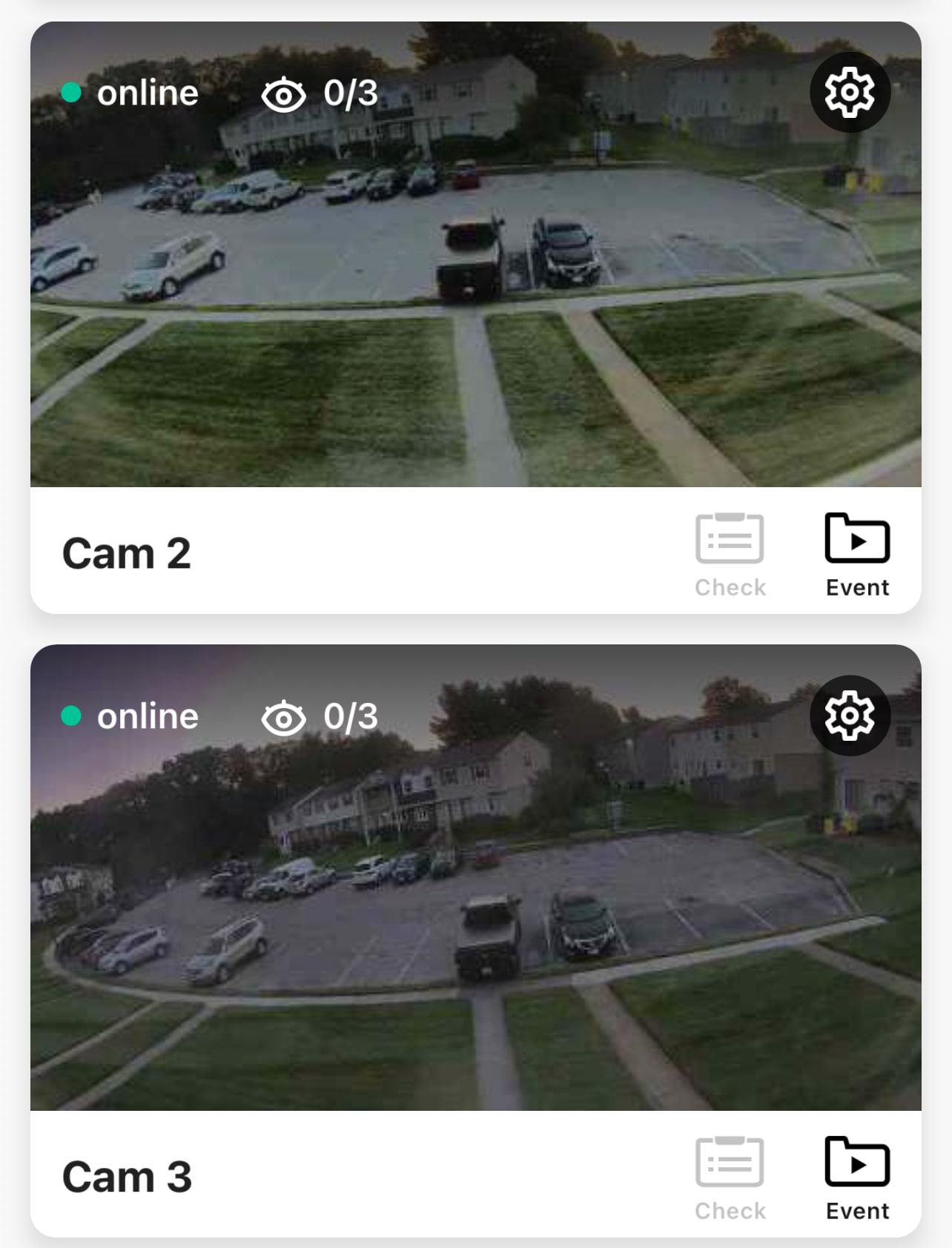Open the settings gear menu on Cam 3
952x1248 pixels.
point(850,715)
